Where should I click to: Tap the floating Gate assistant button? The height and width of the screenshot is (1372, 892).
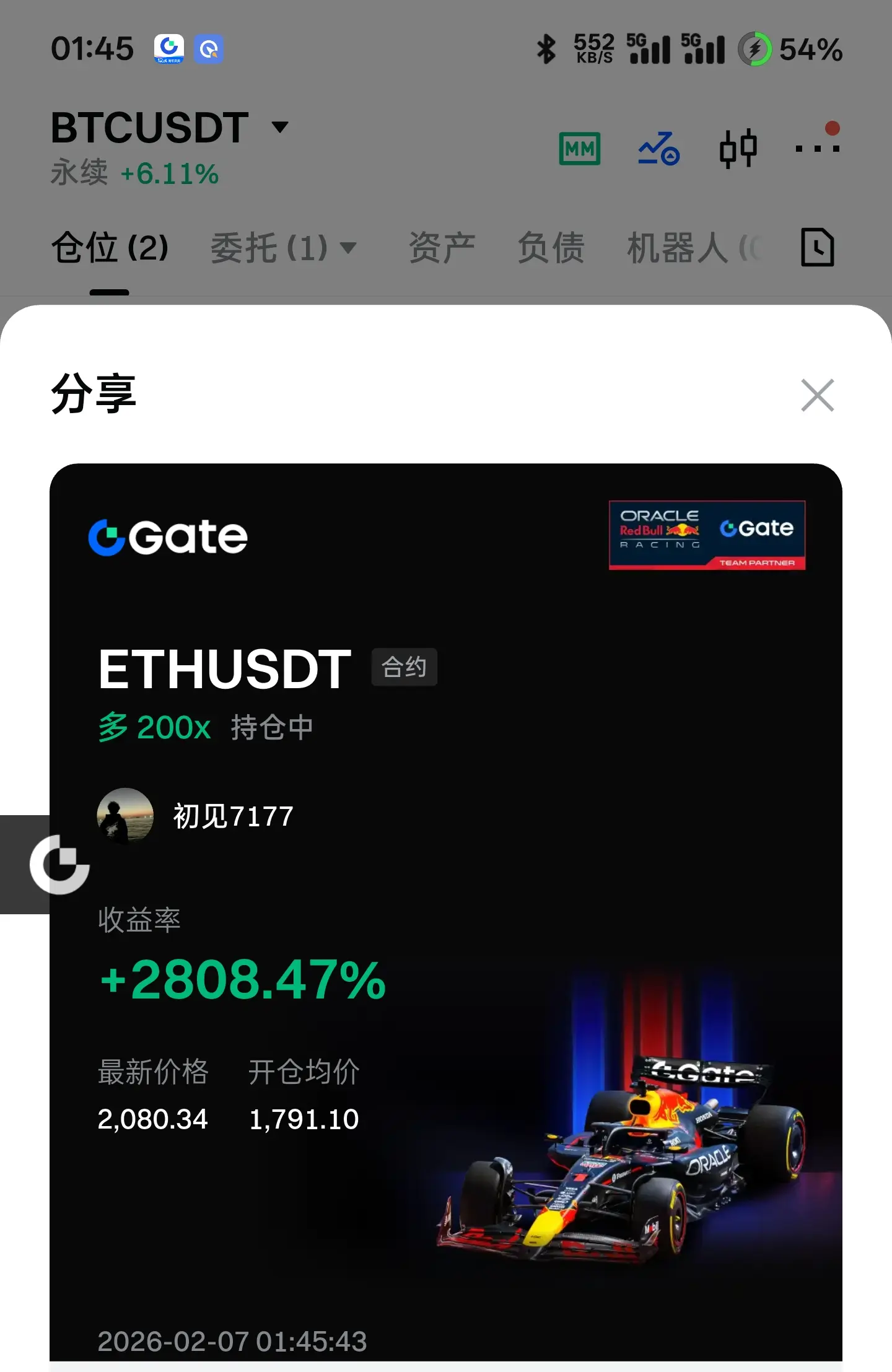59,864
